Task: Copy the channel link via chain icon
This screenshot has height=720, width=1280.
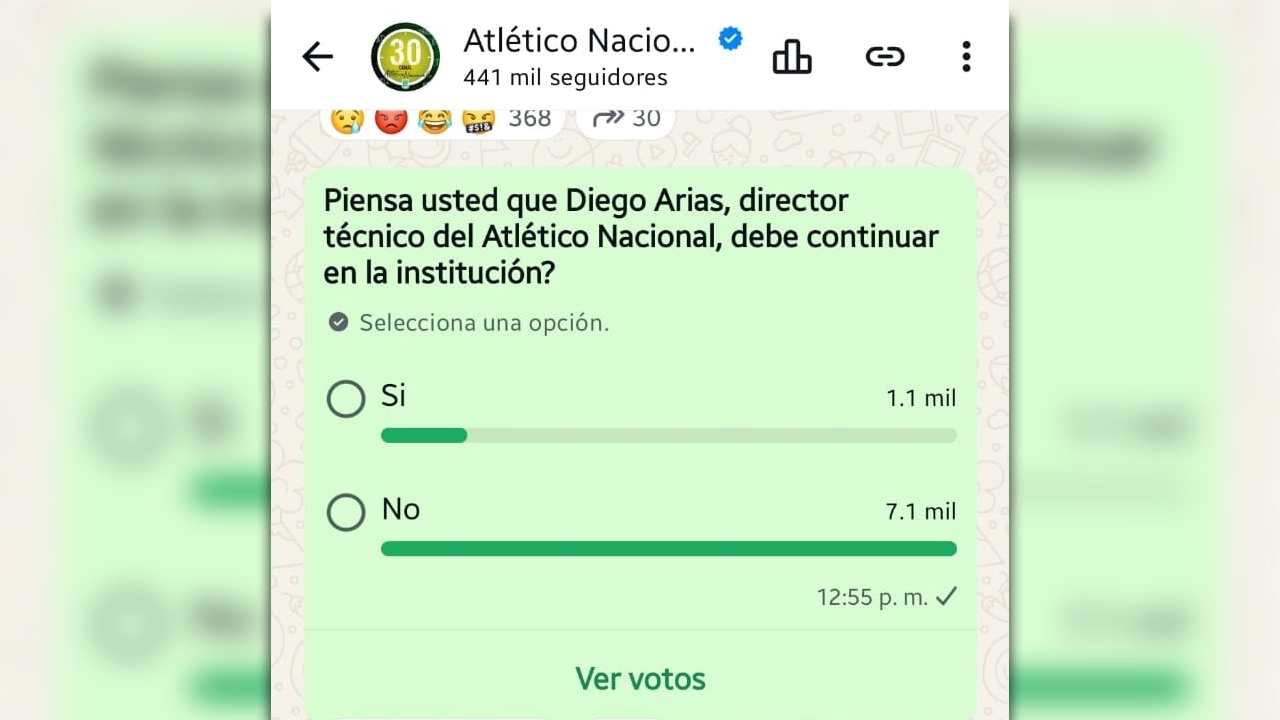Action: 885,57
